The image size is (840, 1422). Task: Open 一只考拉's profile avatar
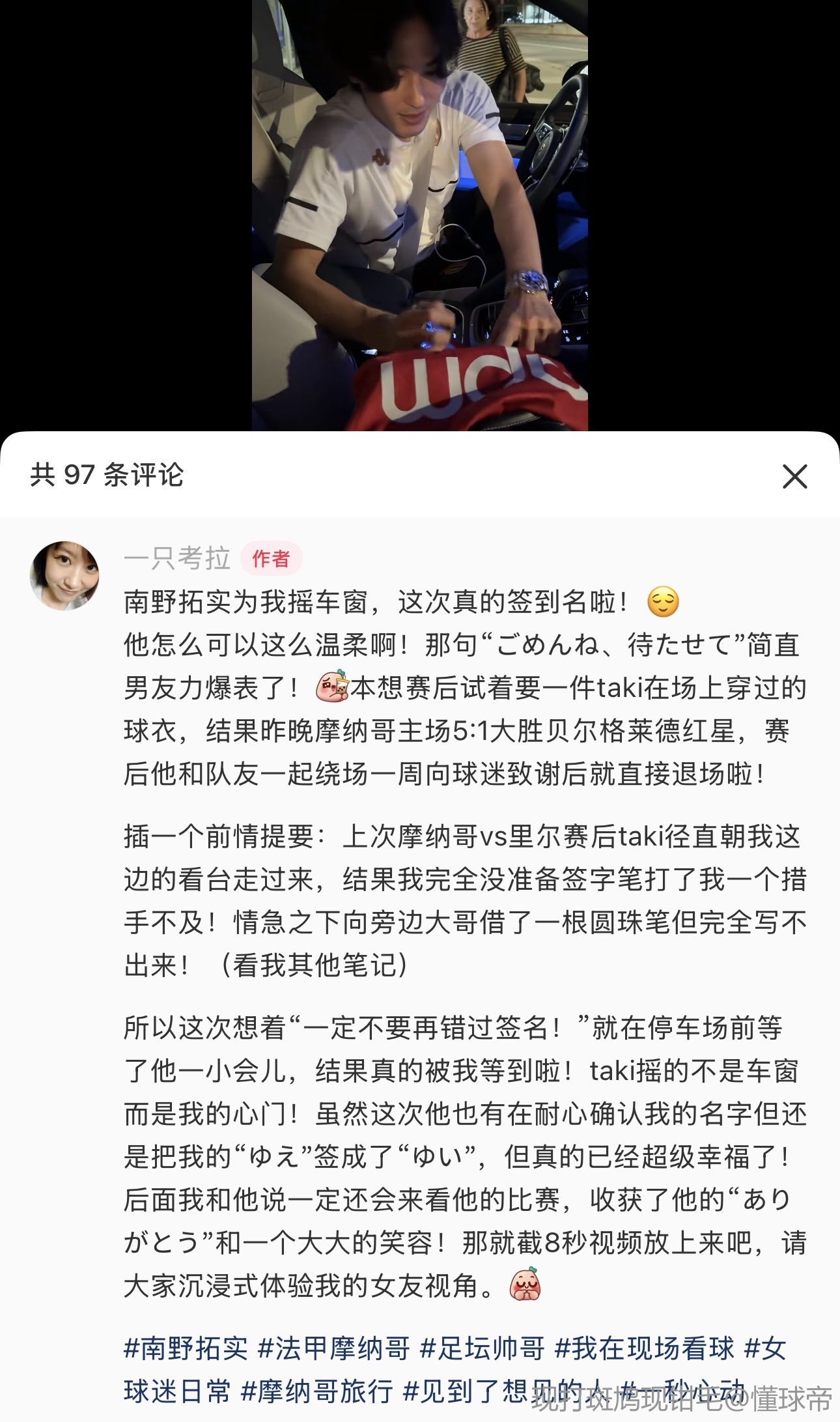click(64, 576)
